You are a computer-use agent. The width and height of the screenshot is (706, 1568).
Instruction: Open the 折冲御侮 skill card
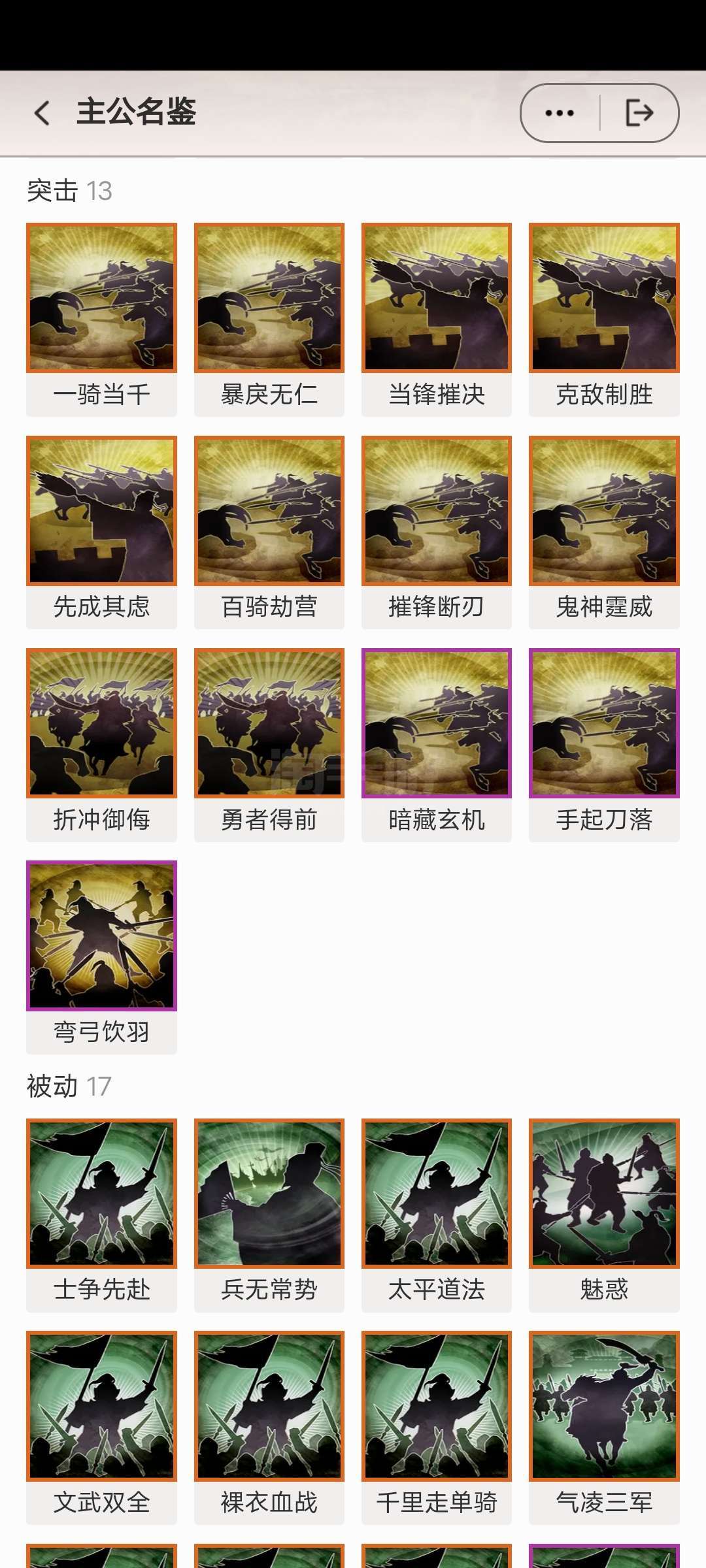click(101, 723)
